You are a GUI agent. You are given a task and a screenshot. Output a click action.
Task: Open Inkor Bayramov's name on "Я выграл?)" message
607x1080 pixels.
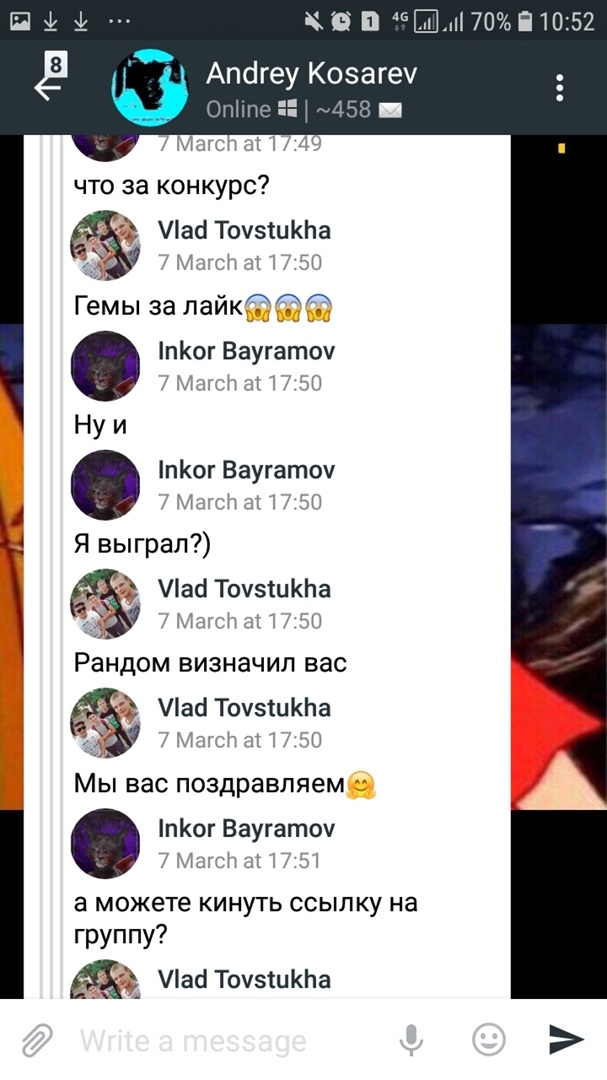246,470
